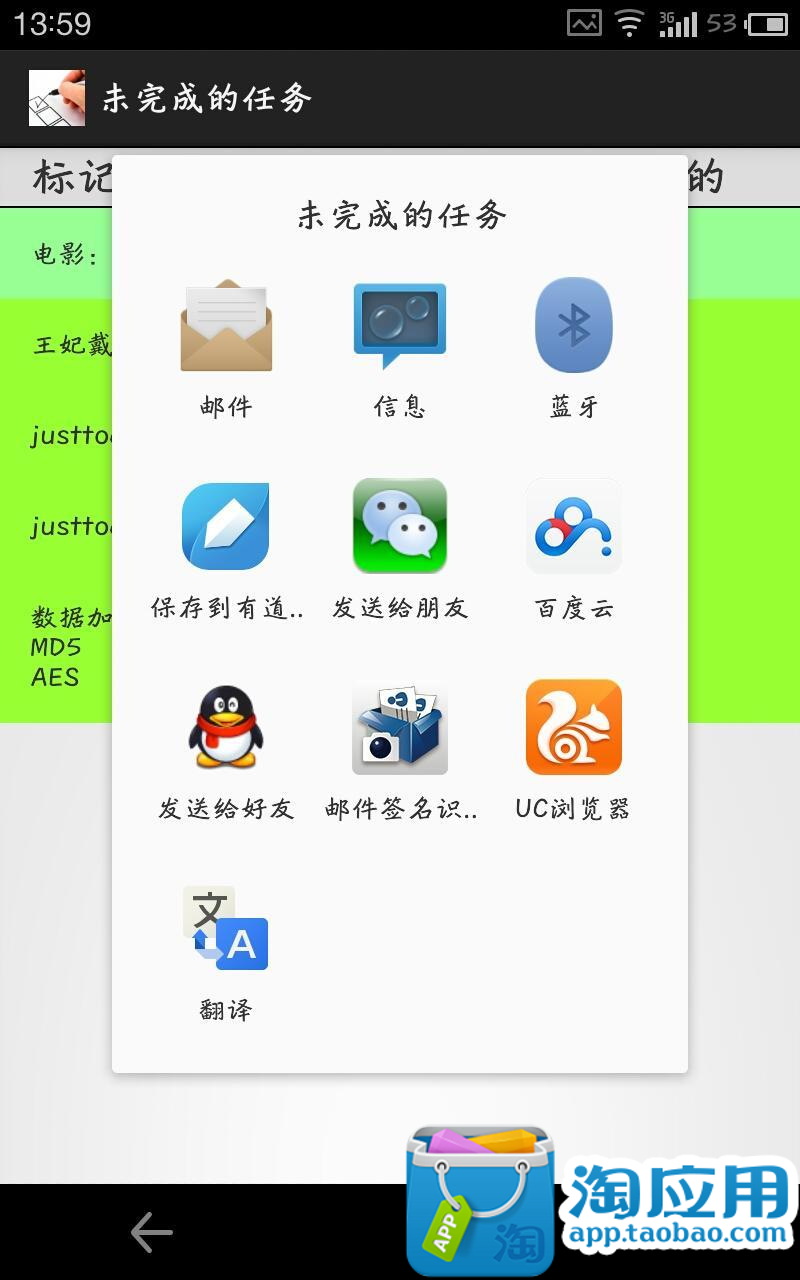This screenshot has width=800, height=1280.
Task: Tap the system back arrow
Action: (152, 1232)
